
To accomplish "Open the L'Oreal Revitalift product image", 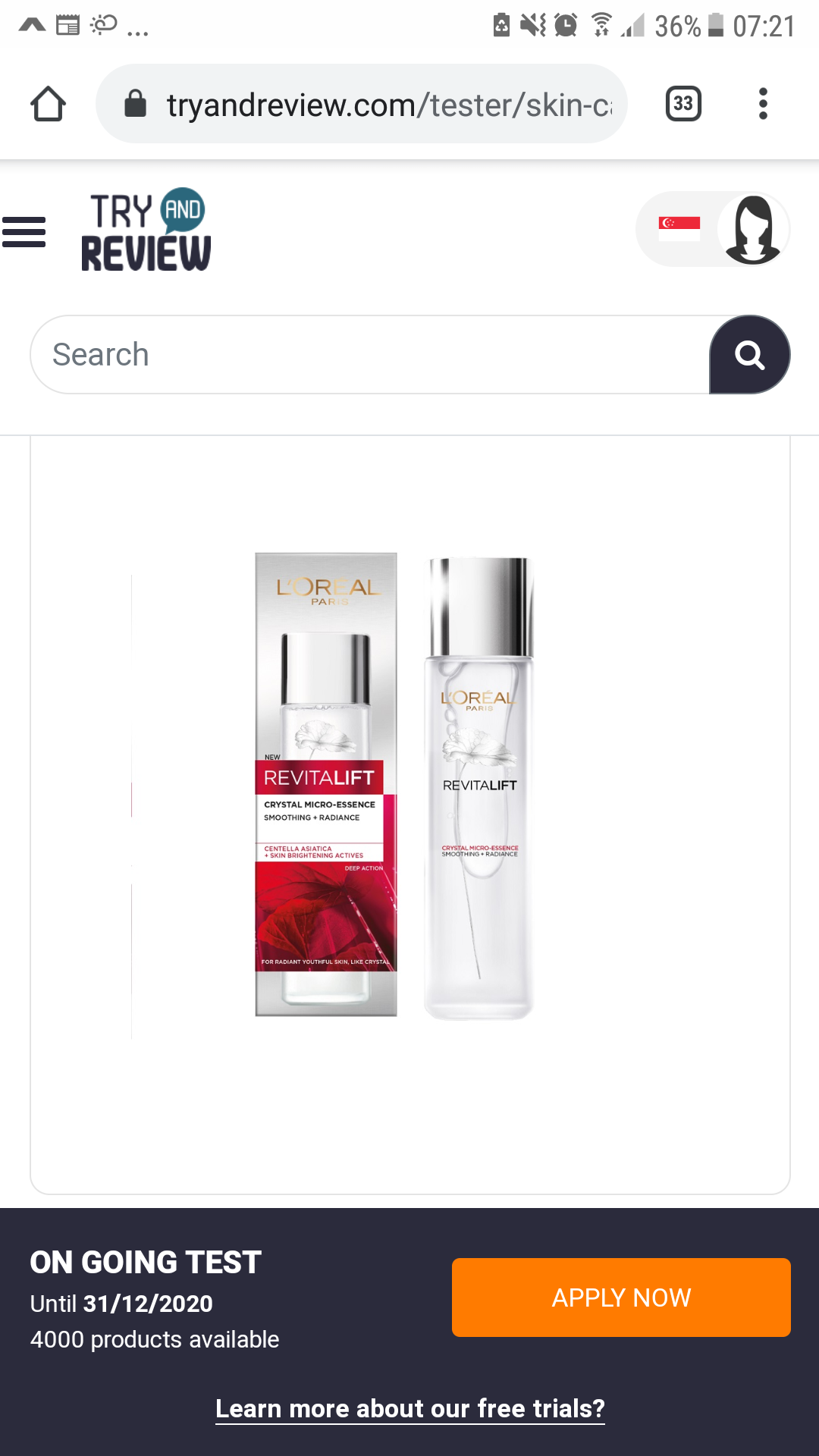I will [x=394, y=786].
